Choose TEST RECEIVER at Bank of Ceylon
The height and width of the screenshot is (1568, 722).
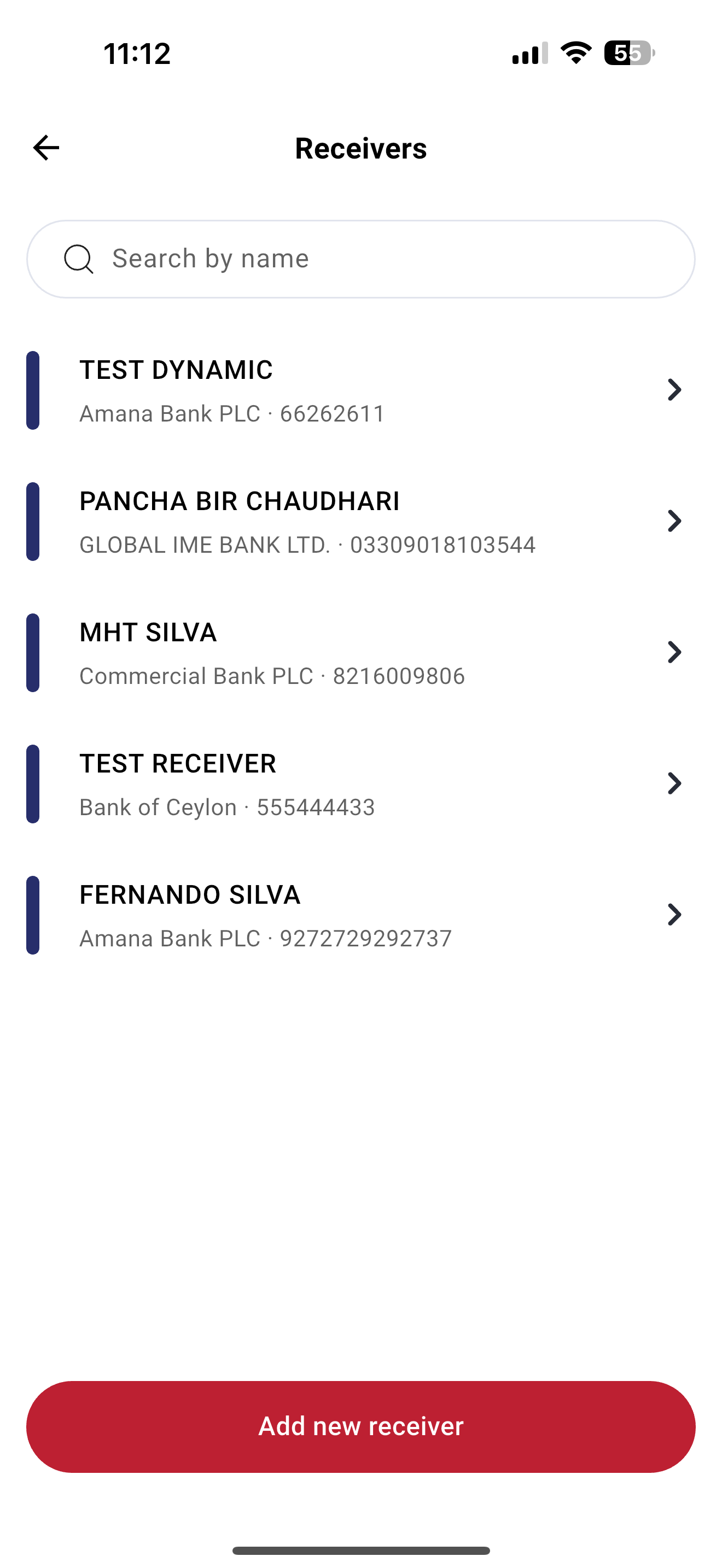pos(361,784)
